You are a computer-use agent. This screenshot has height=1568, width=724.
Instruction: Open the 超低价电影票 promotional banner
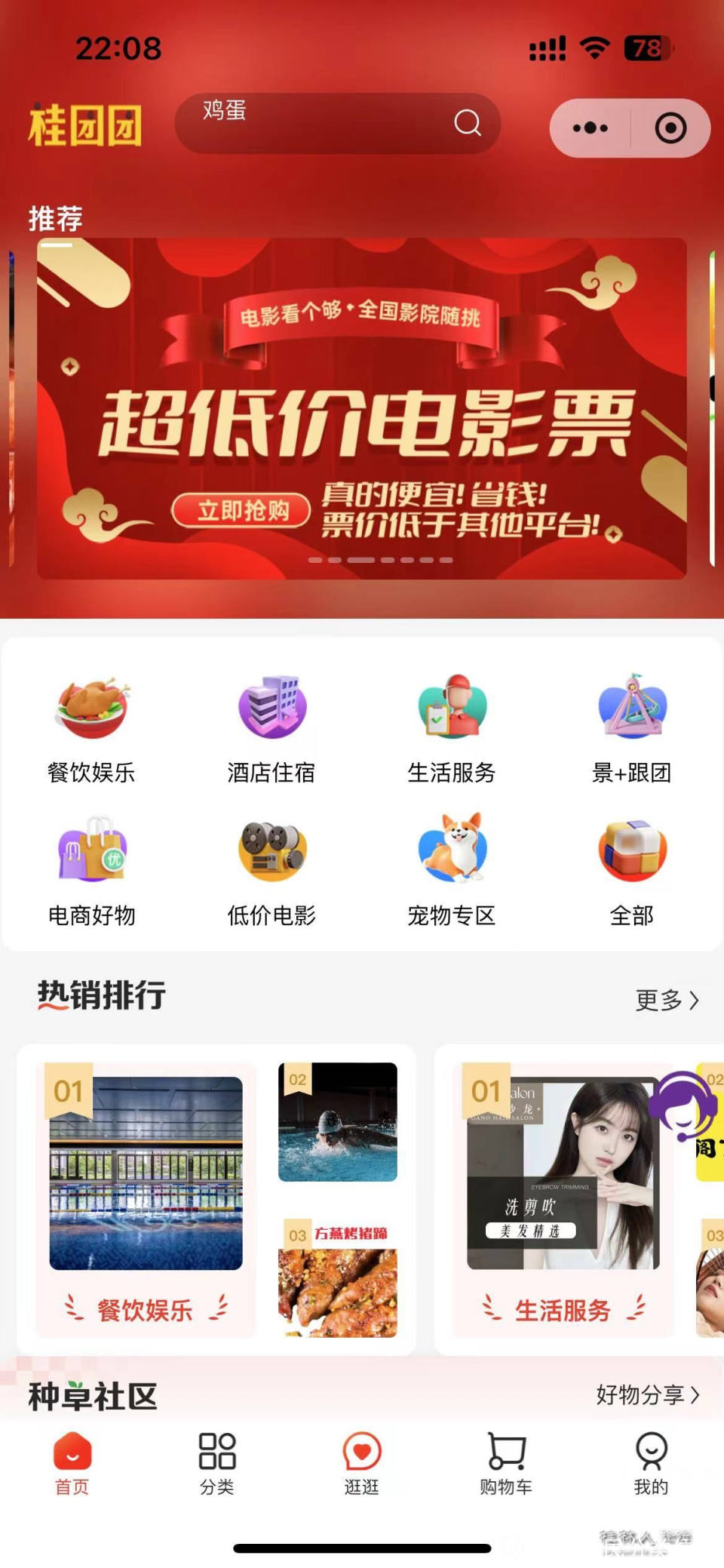(x=362, y=409)
